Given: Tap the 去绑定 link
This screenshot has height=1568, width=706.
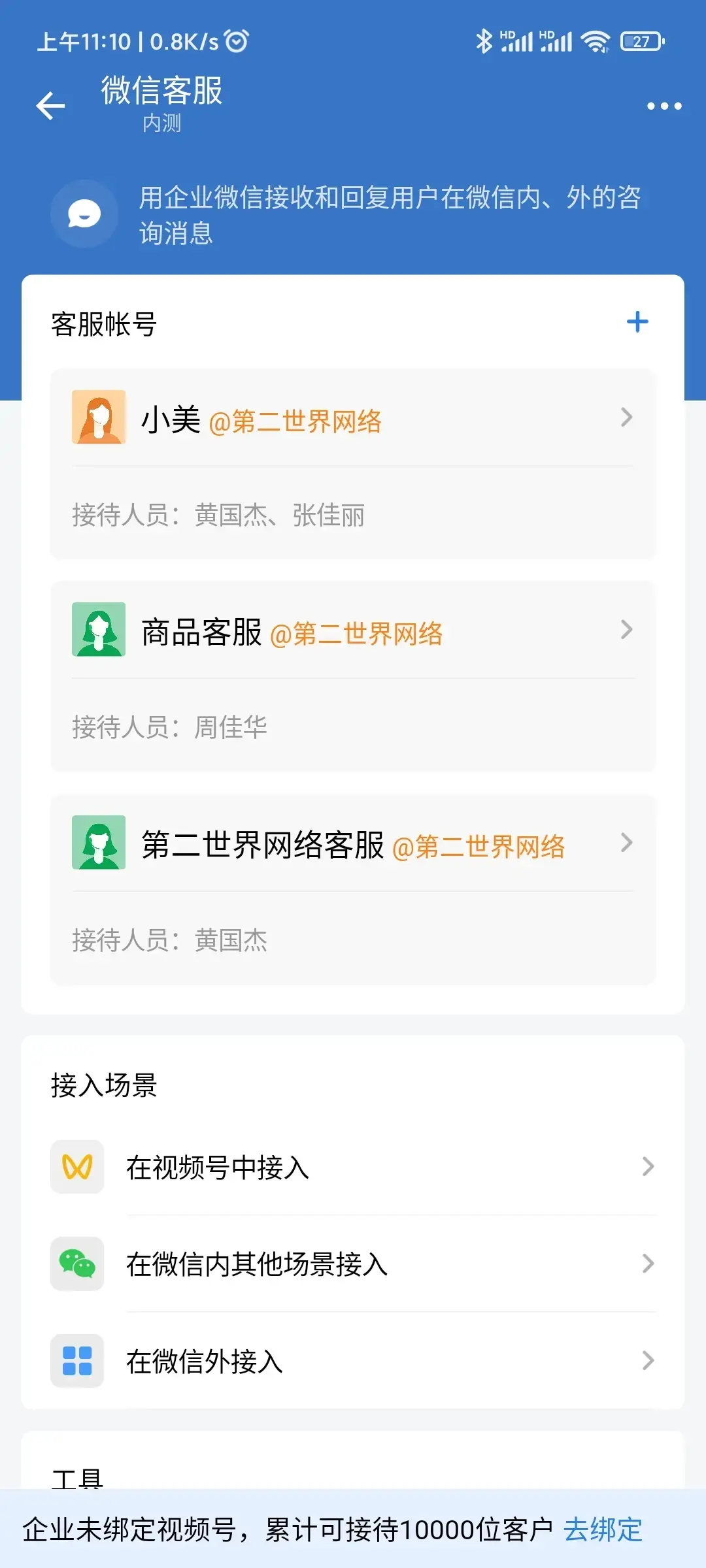Looking at the screenshot, I should coord(603,1529).
